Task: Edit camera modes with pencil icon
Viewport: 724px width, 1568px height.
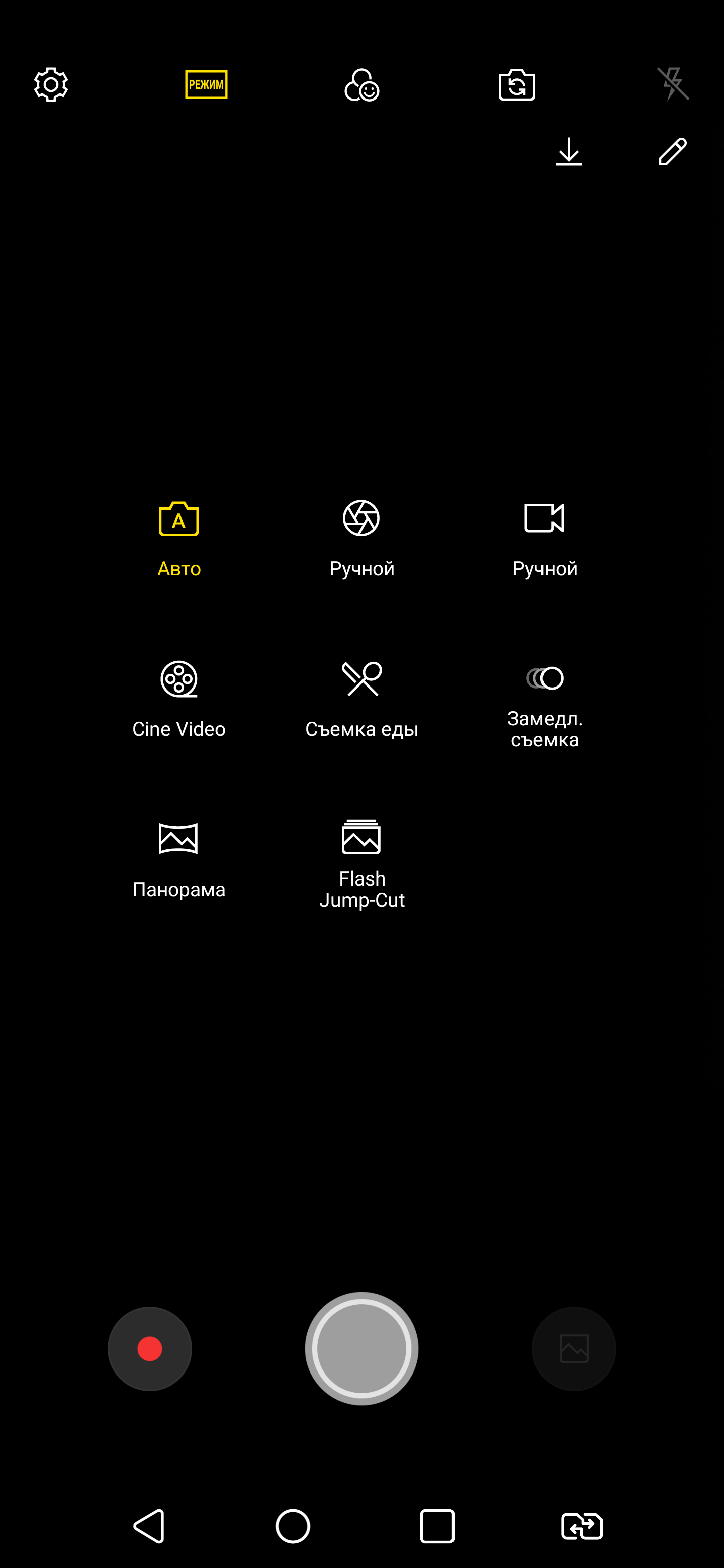Action: tap(672, 152)
